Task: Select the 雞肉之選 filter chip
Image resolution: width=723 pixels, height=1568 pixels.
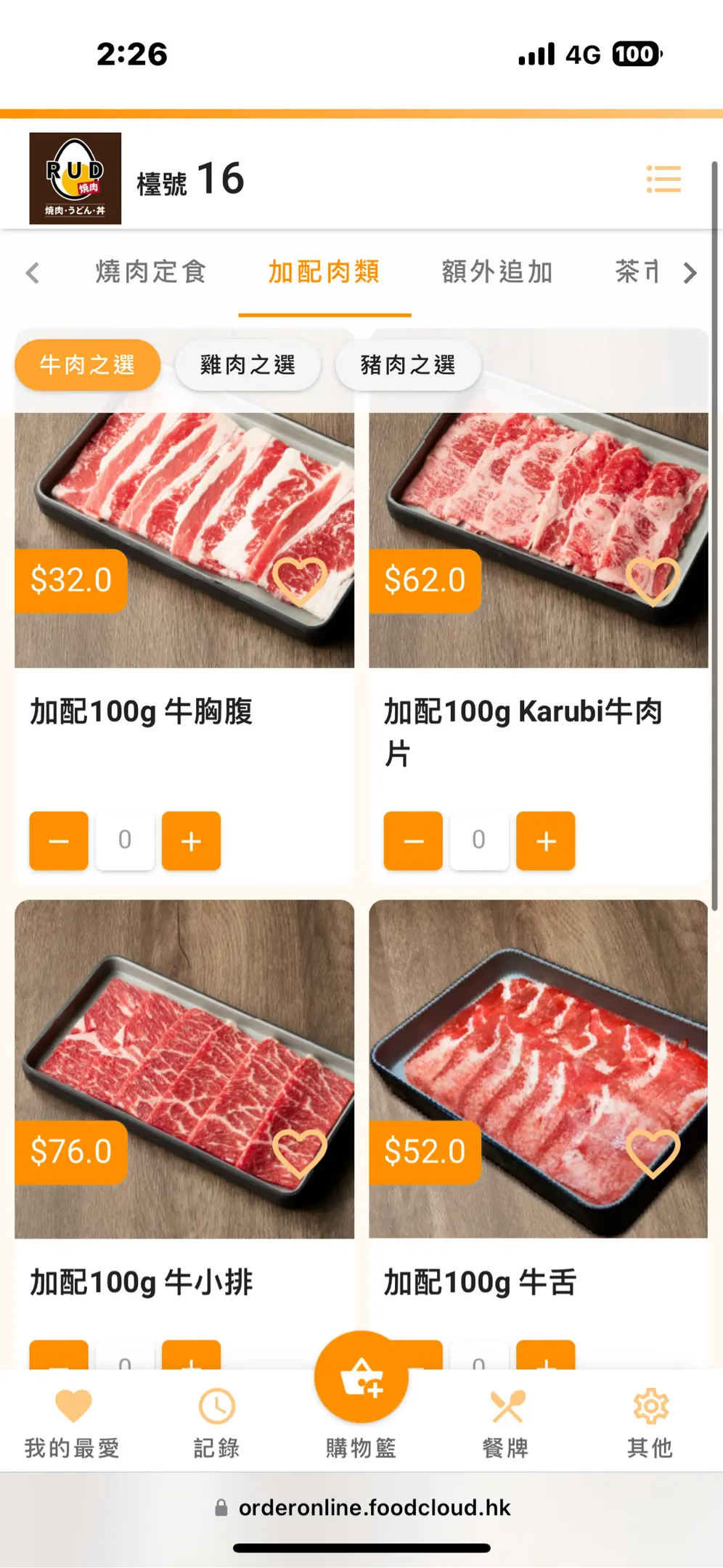Action: point(248,364)
